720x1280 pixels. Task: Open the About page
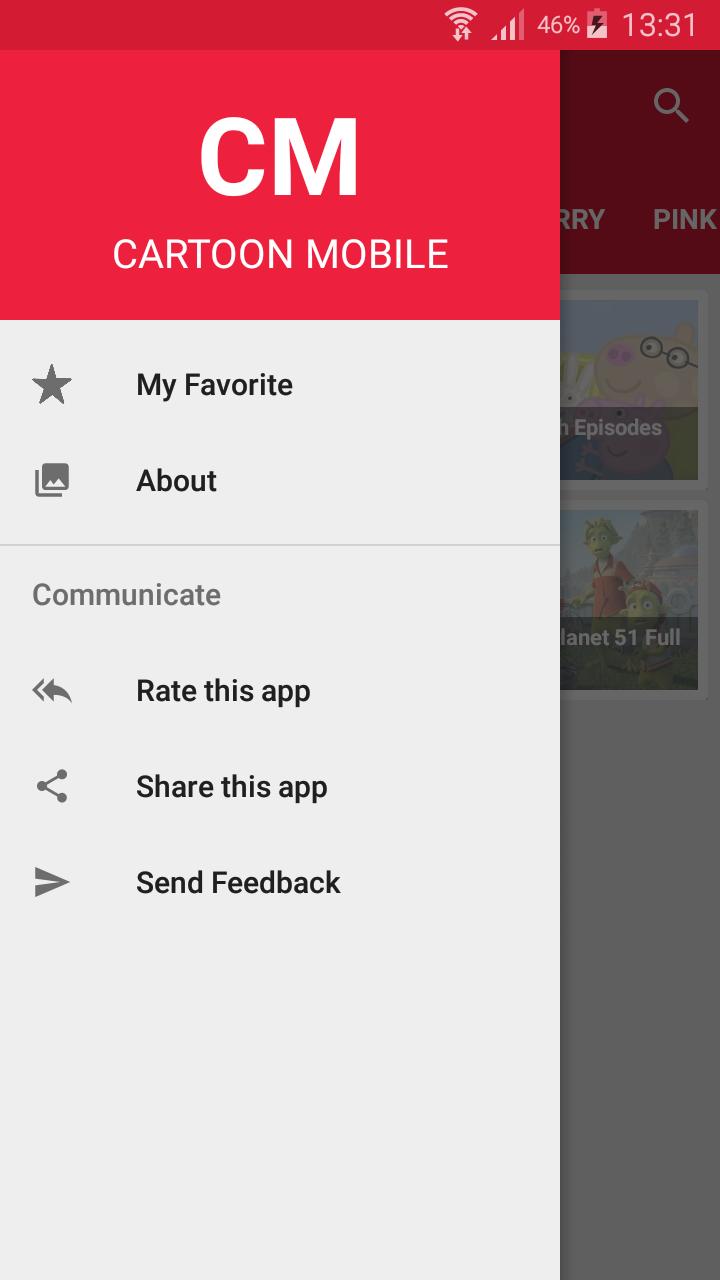pos(176,481)
